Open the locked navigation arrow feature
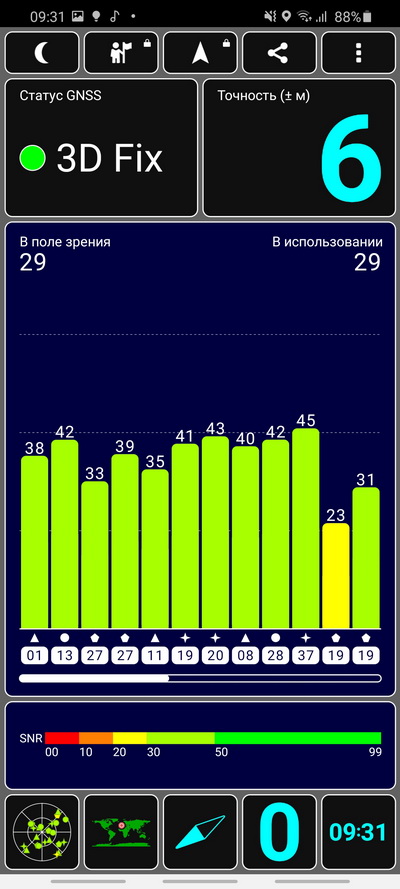 pyautogui.click(x=200, y=53)
